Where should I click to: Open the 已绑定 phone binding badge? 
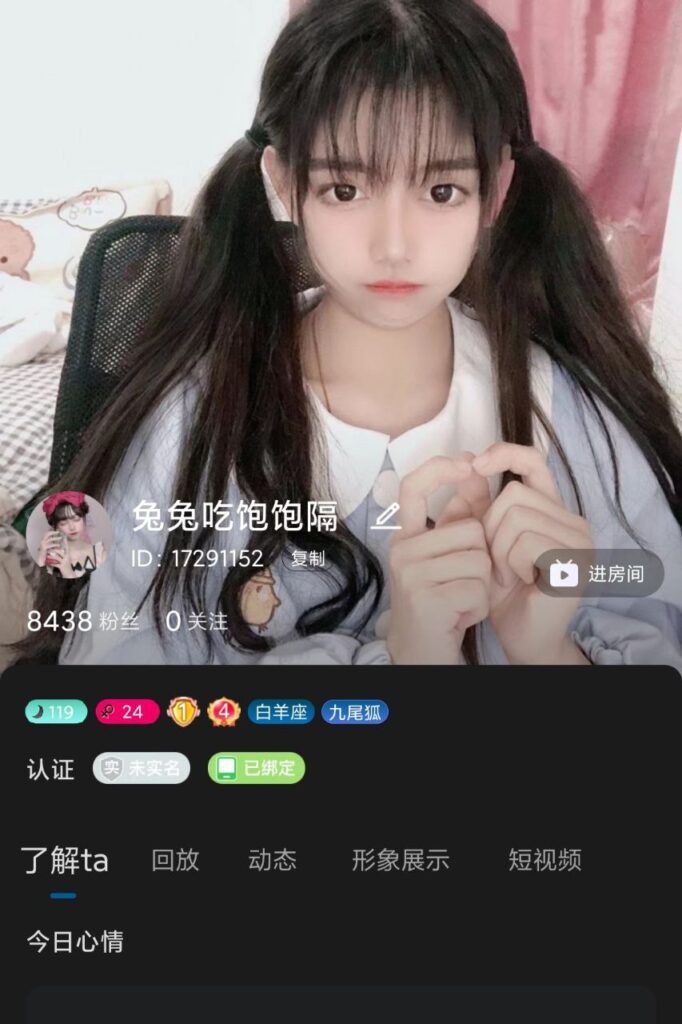(x=256, y=768)
